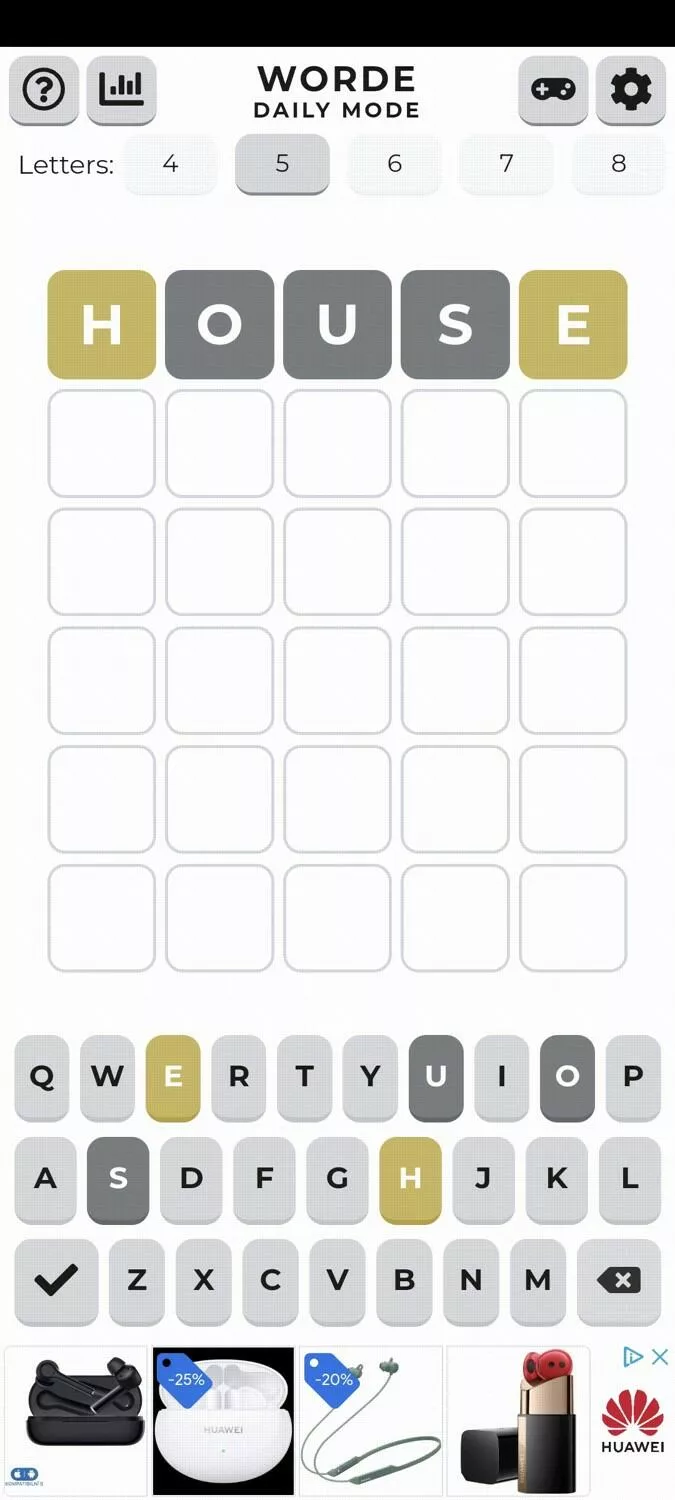This screenshot has height=1500, width=675.
Task: Open game modes via the gamepad icon
Action: pos(553,90)
